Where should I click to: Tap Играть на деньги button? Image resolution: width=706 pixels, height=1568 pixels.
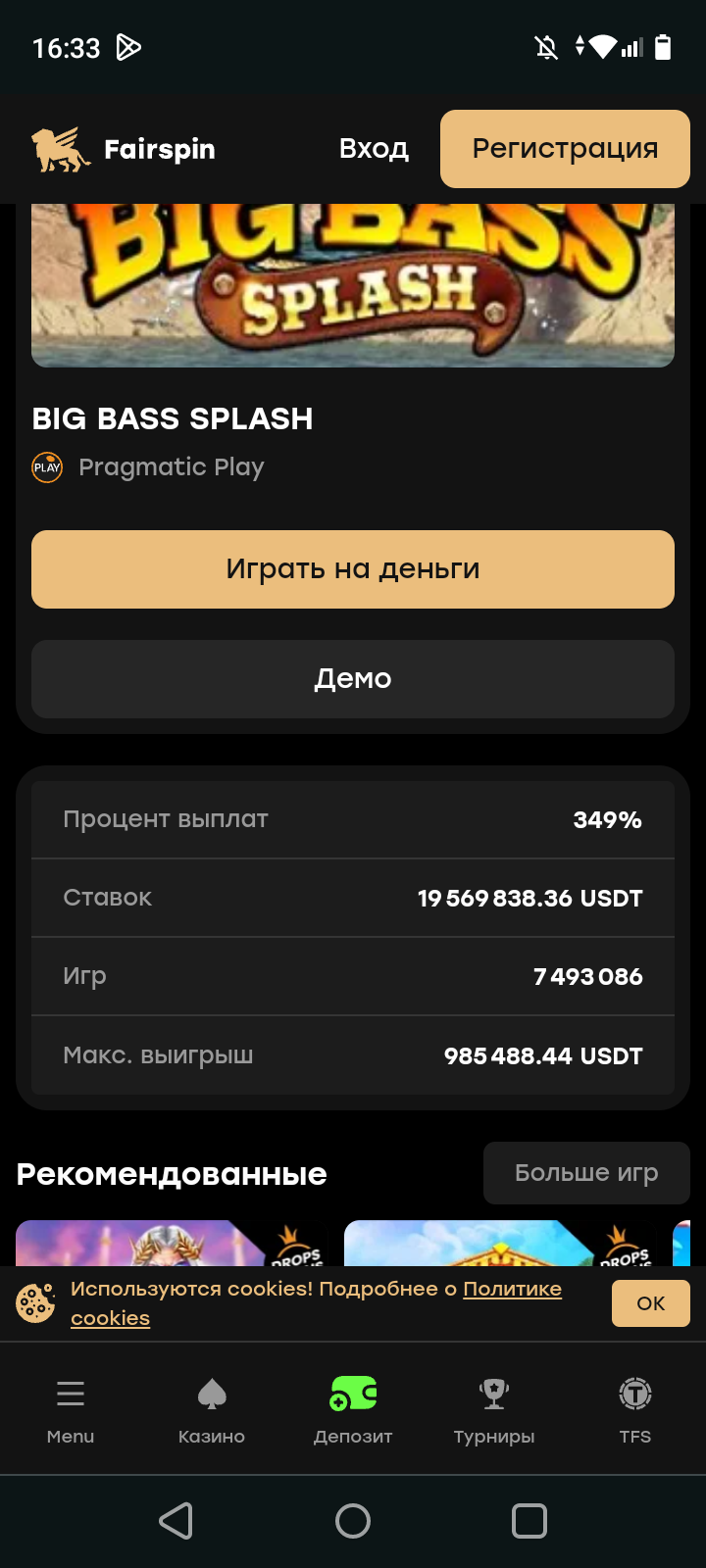[353, 569]
